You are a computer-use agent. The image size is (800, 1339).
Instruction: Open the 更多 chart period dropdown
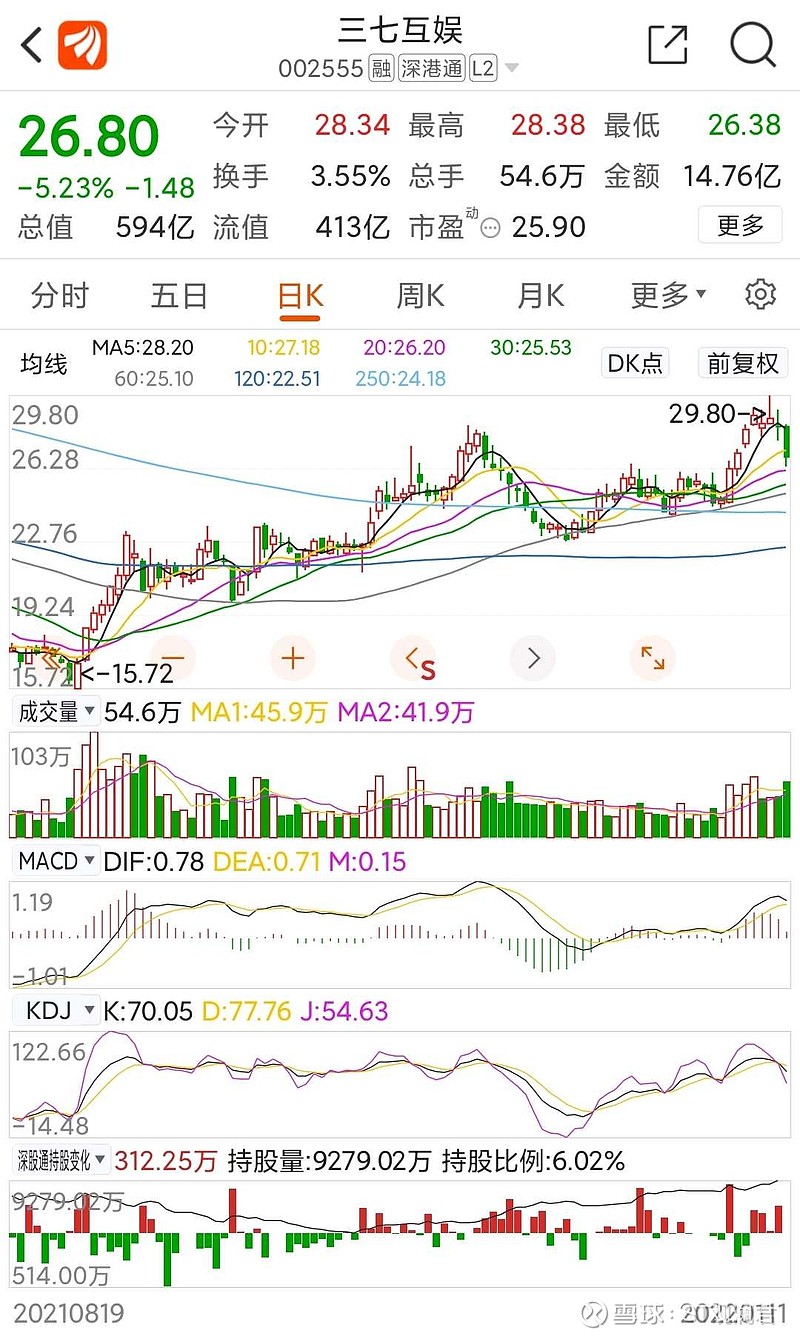(x=659, y=293)
